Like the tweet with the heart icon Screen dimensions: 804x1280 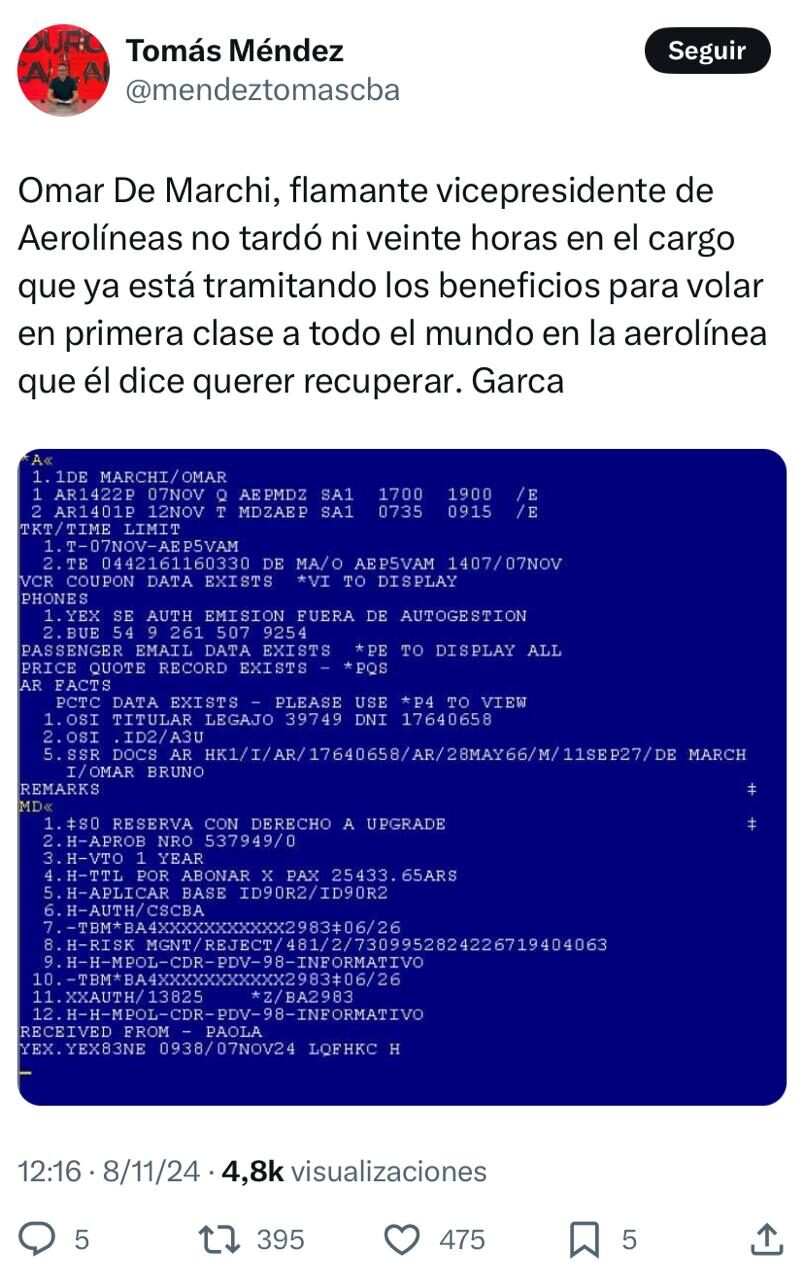coord(402,1240)
